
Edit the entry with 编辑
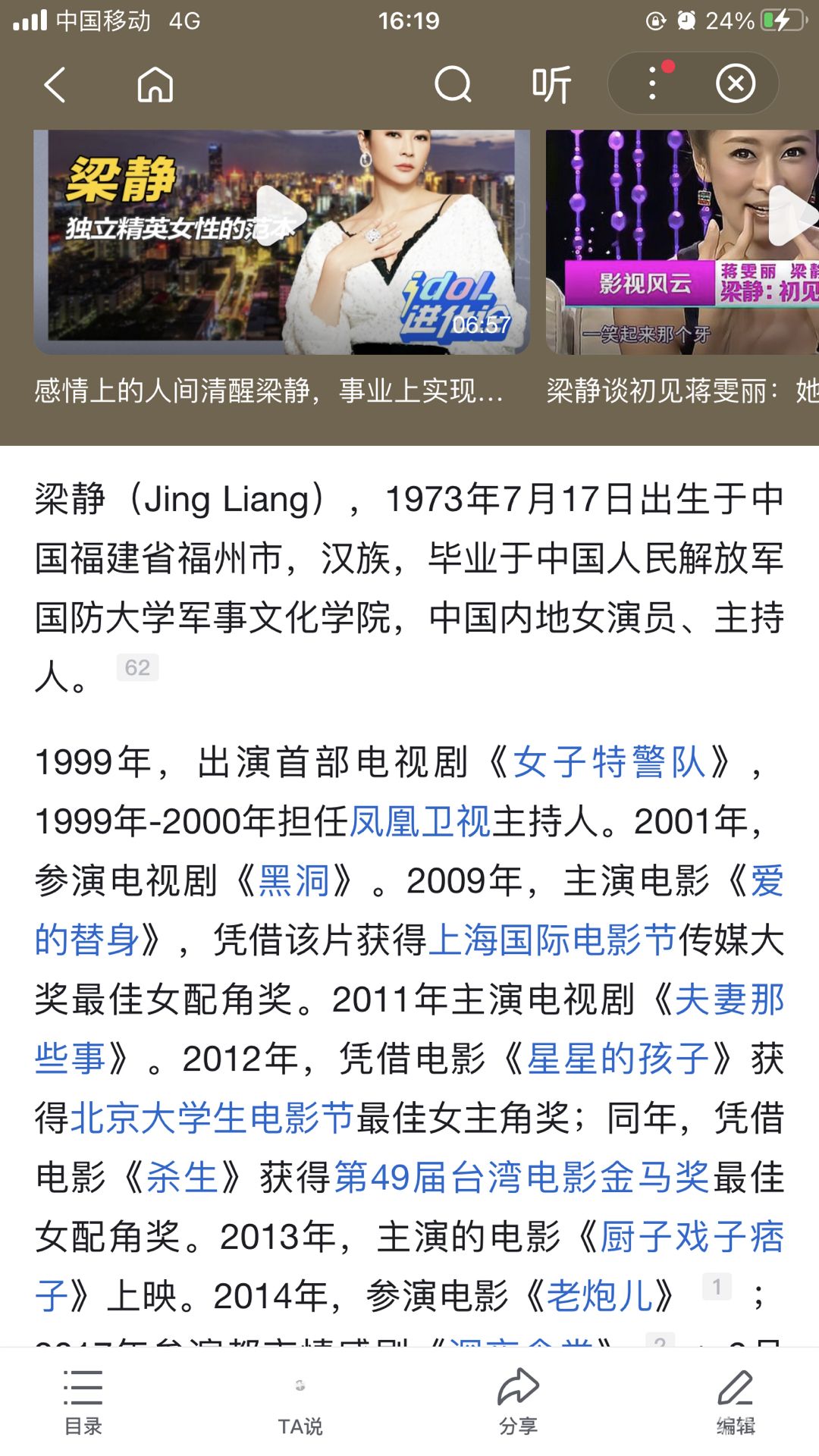click(x=736, y=1401)
